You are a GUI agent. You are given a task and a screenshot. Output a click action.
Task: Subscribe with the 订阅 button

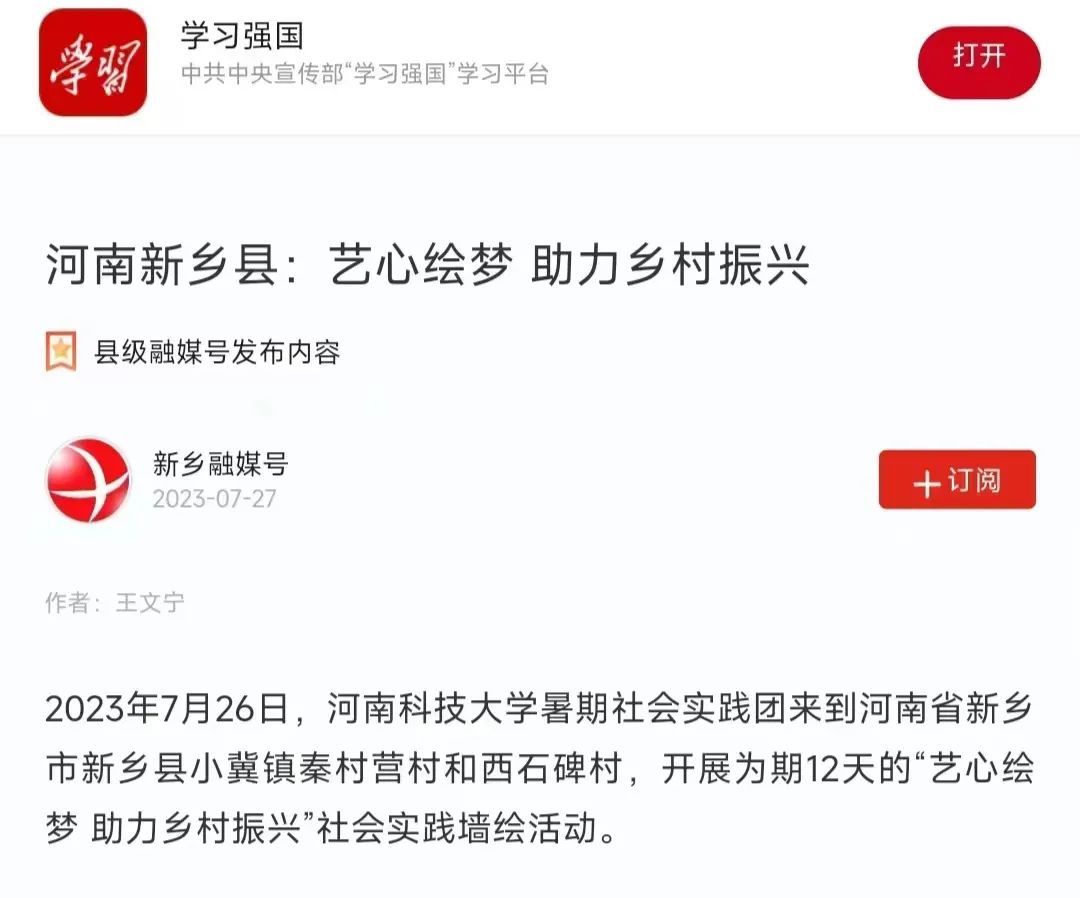957,480
